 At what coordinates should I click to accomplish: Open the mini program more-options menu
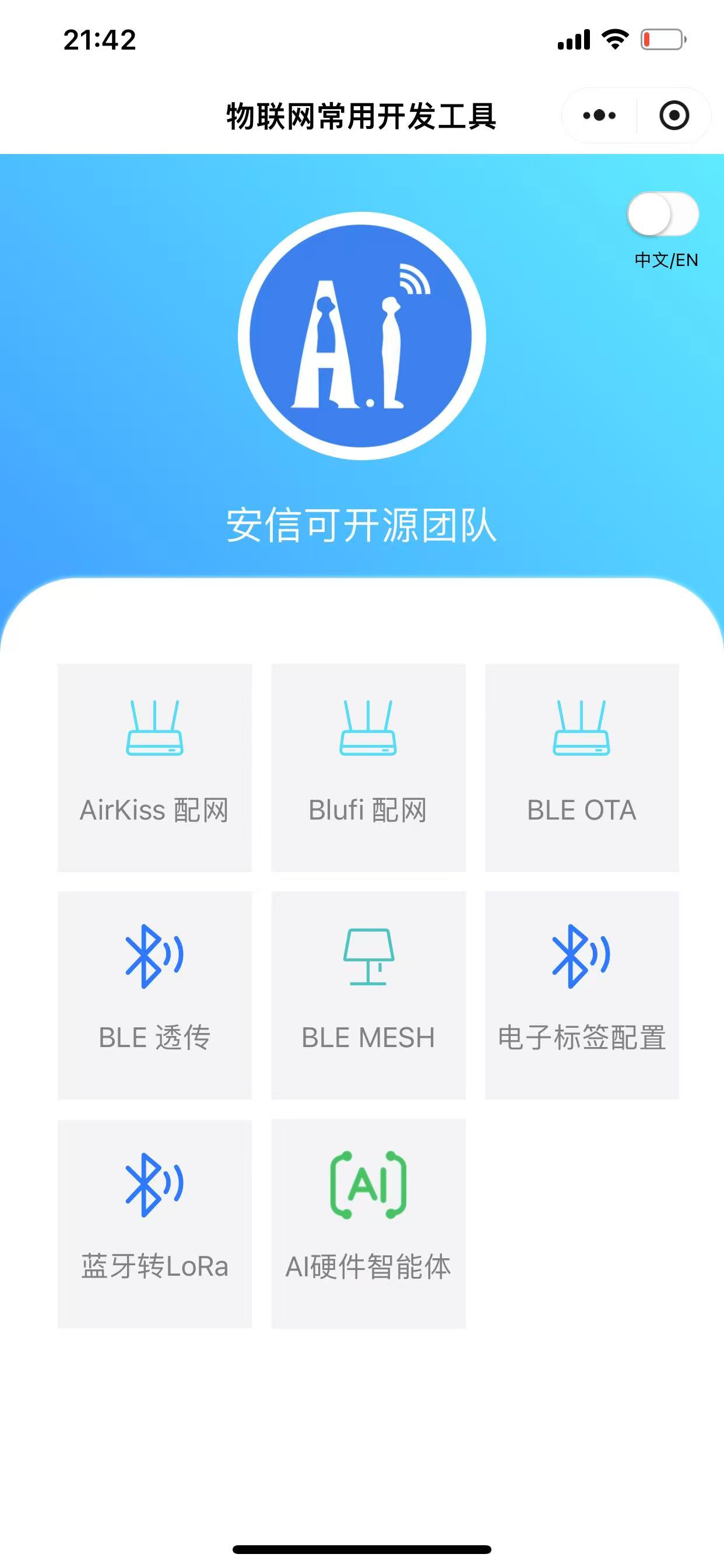(599, 115)
